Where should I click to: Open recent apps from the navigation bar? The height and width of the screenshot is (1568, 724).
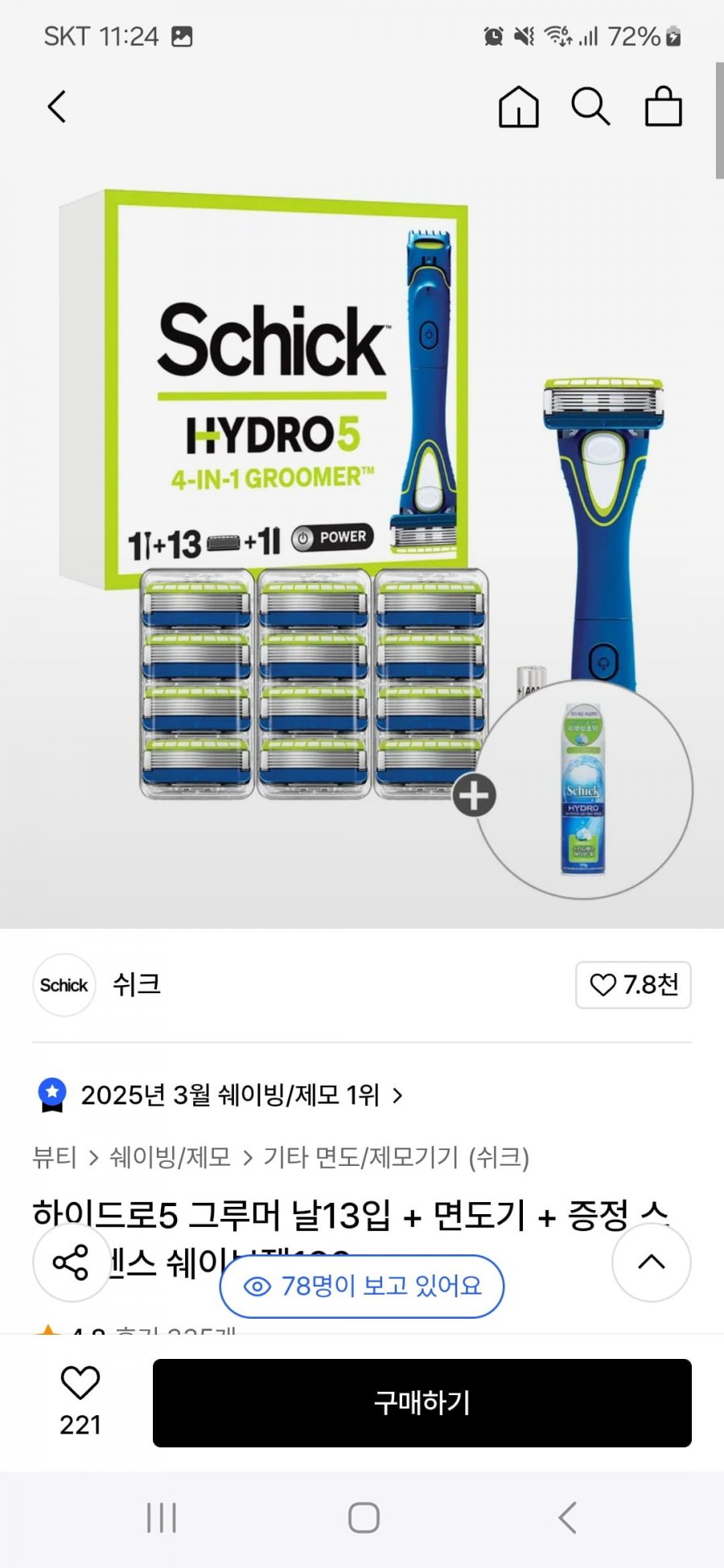161,1518
